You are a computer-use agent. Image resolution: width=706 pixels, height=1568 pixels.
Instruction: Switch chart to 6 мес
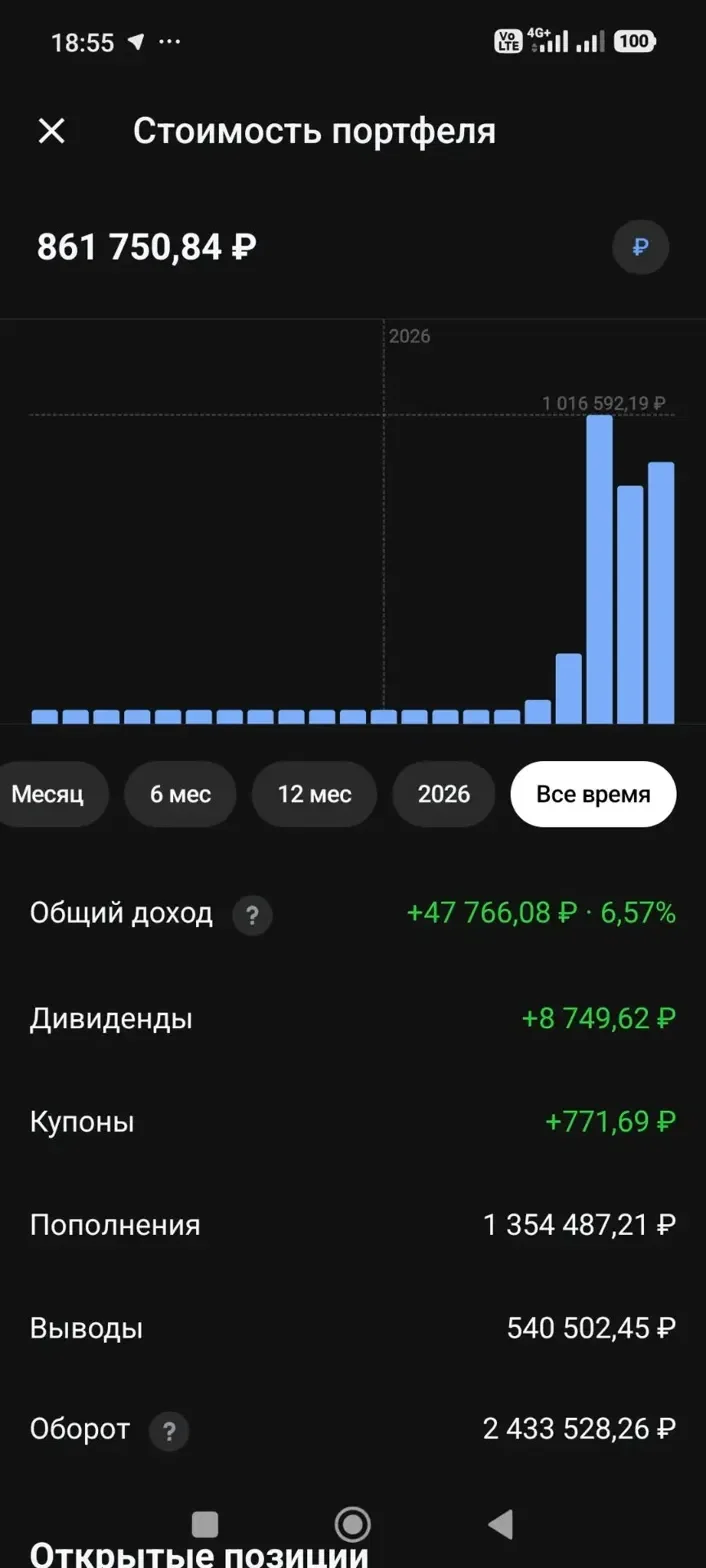point(180,794)
